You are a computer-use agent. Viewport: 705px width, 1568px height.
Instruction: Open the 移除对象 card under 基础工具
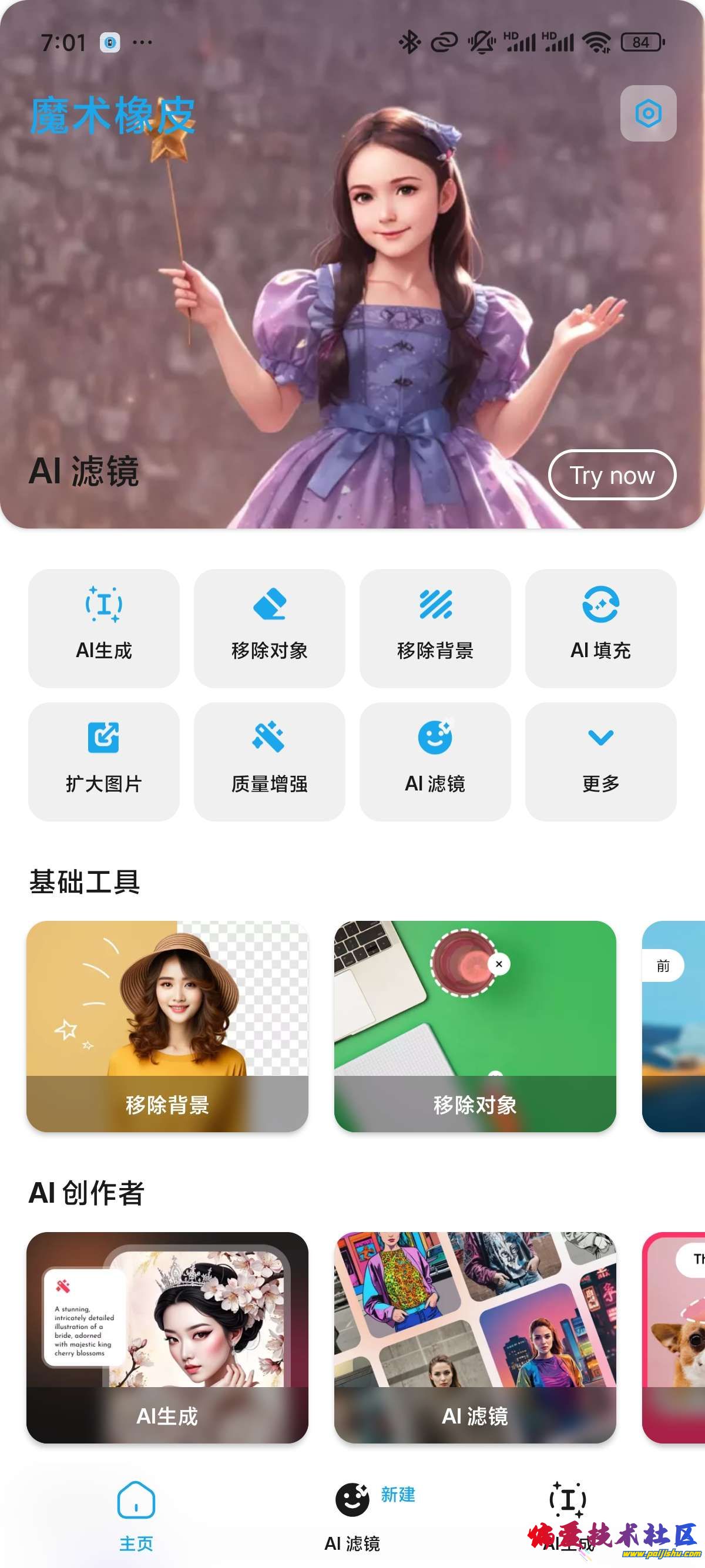pos(475,1027)
